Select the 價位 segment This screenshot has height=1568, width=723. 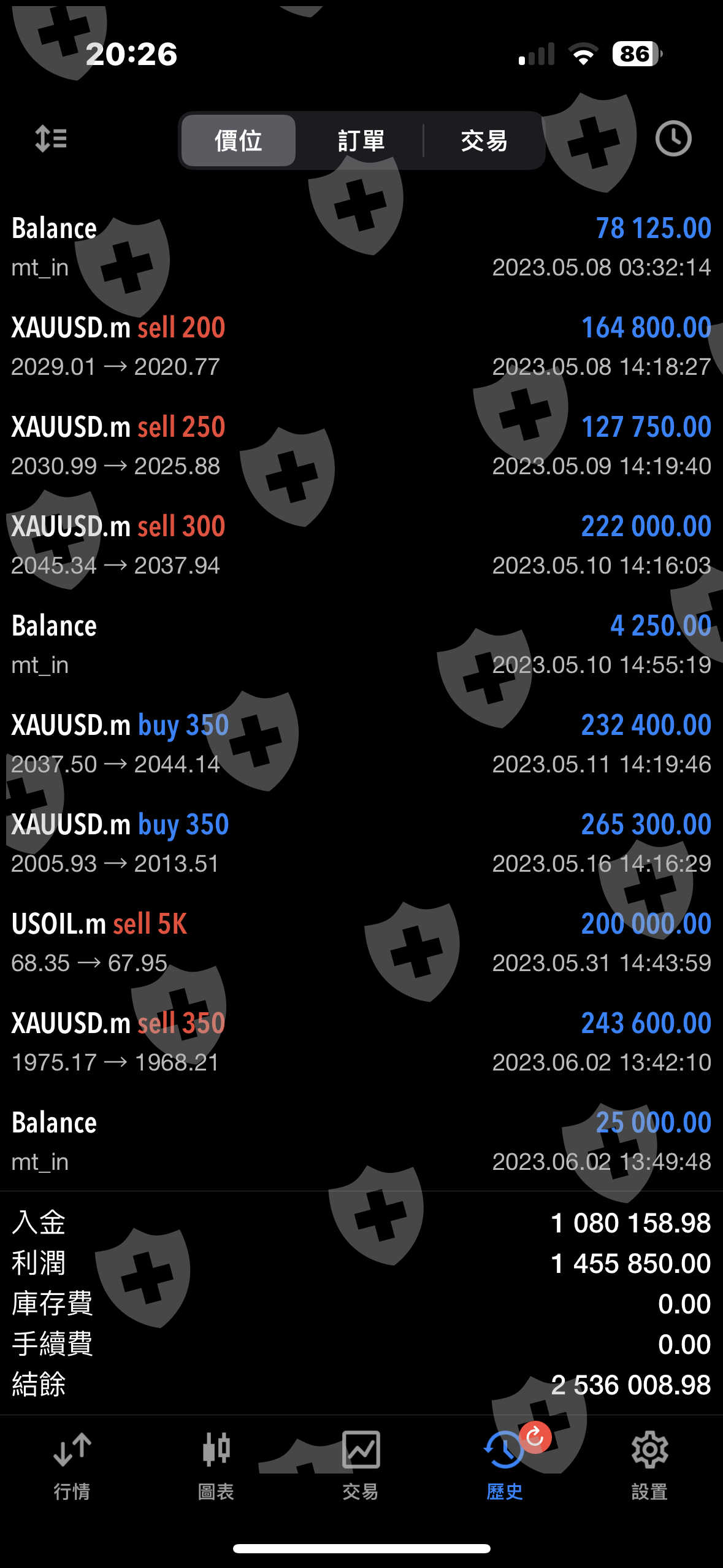239,140
